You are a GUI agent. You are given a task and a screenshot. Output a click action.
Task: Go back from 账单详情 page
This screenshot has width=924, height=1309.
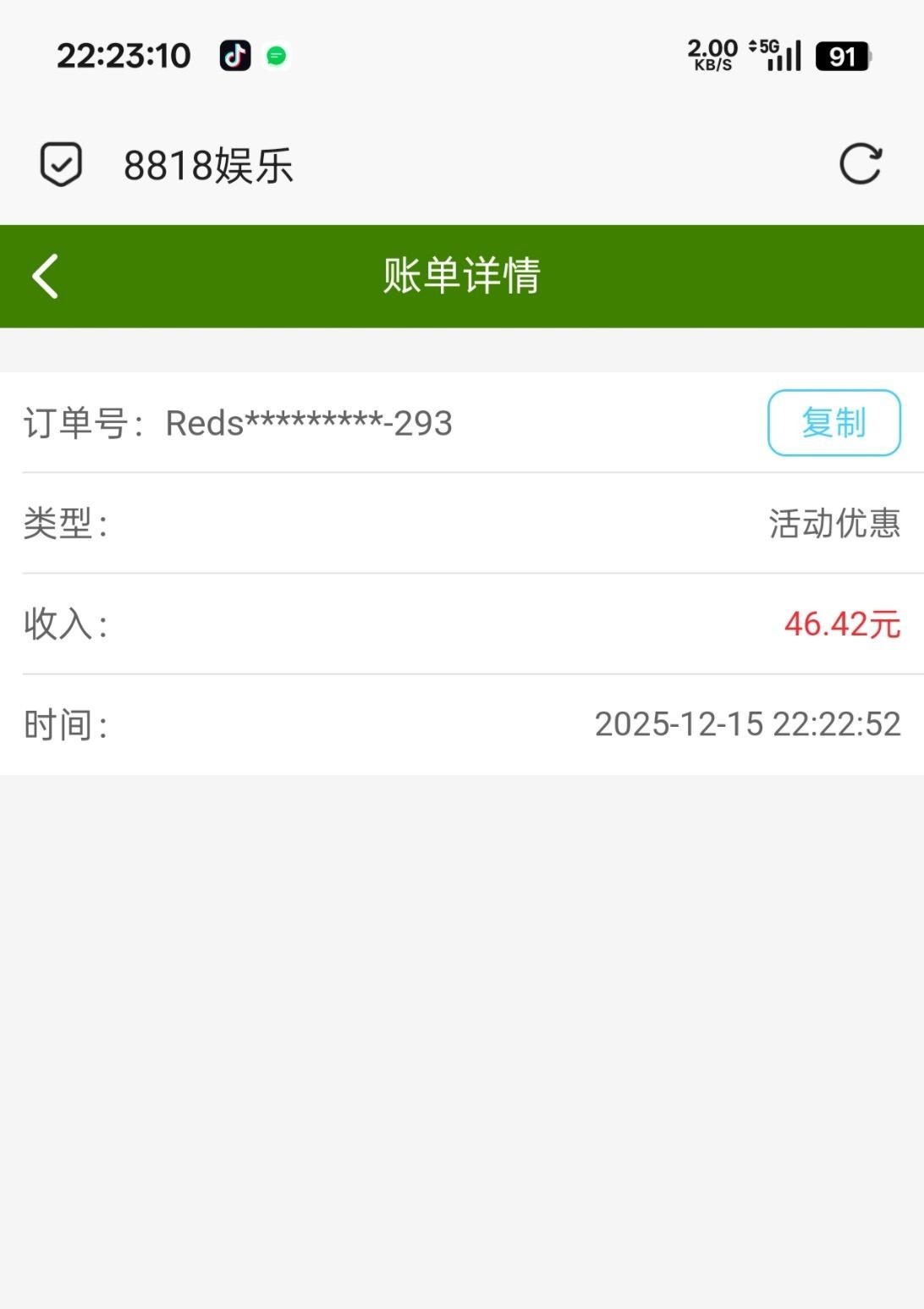pos(46,276)
